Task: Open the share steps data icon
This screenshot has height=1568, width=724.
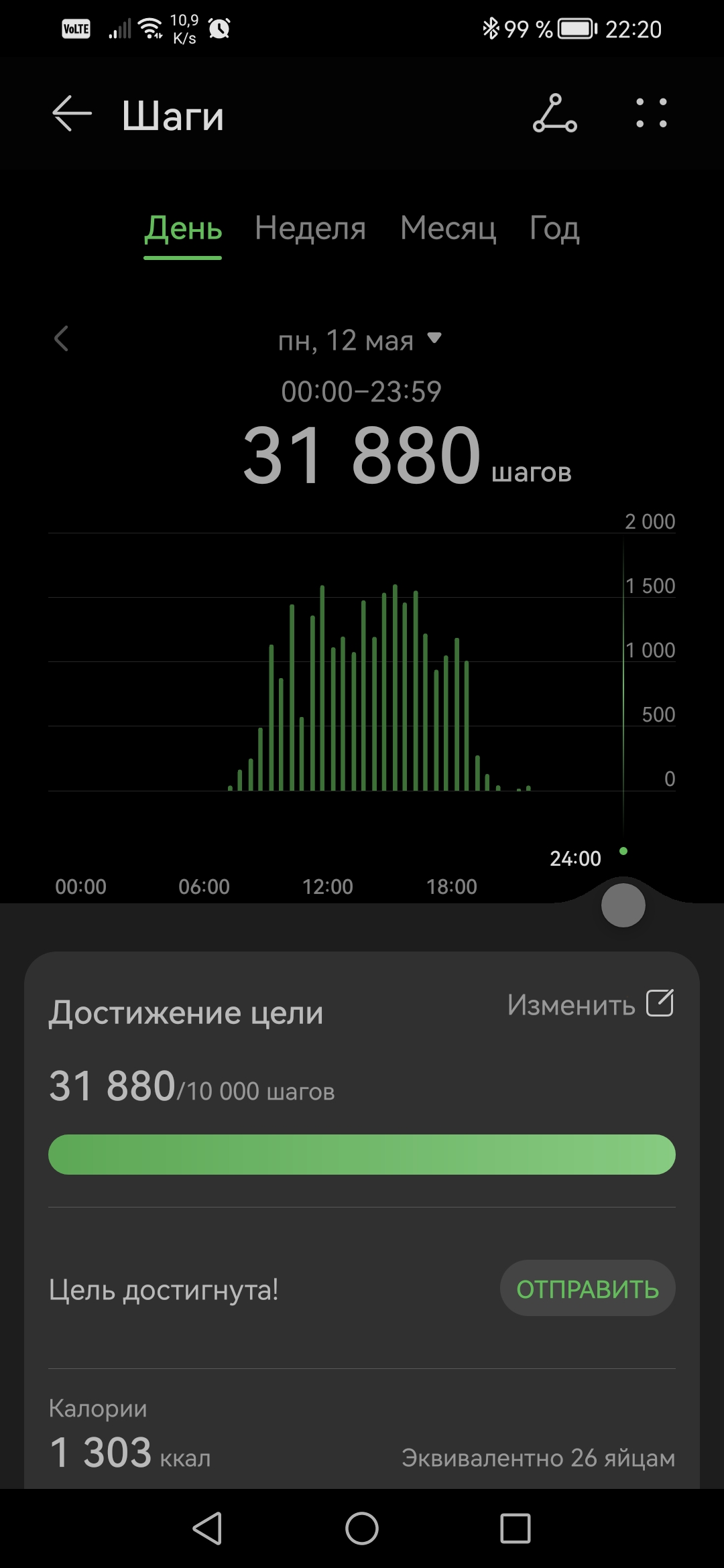Action: [556, 114]
